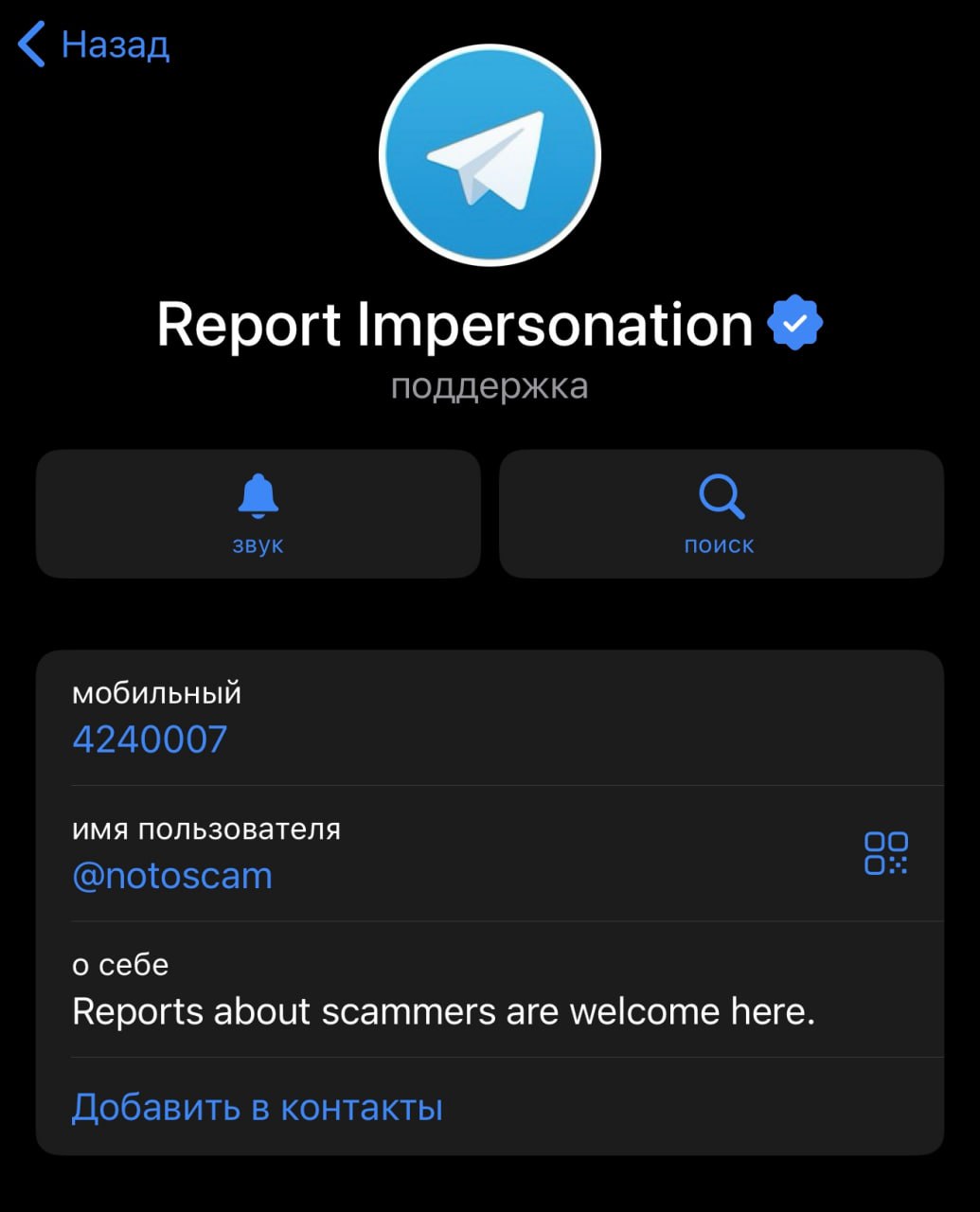
Task: Open the QR code for the username
Action: (x=885, y=853)
